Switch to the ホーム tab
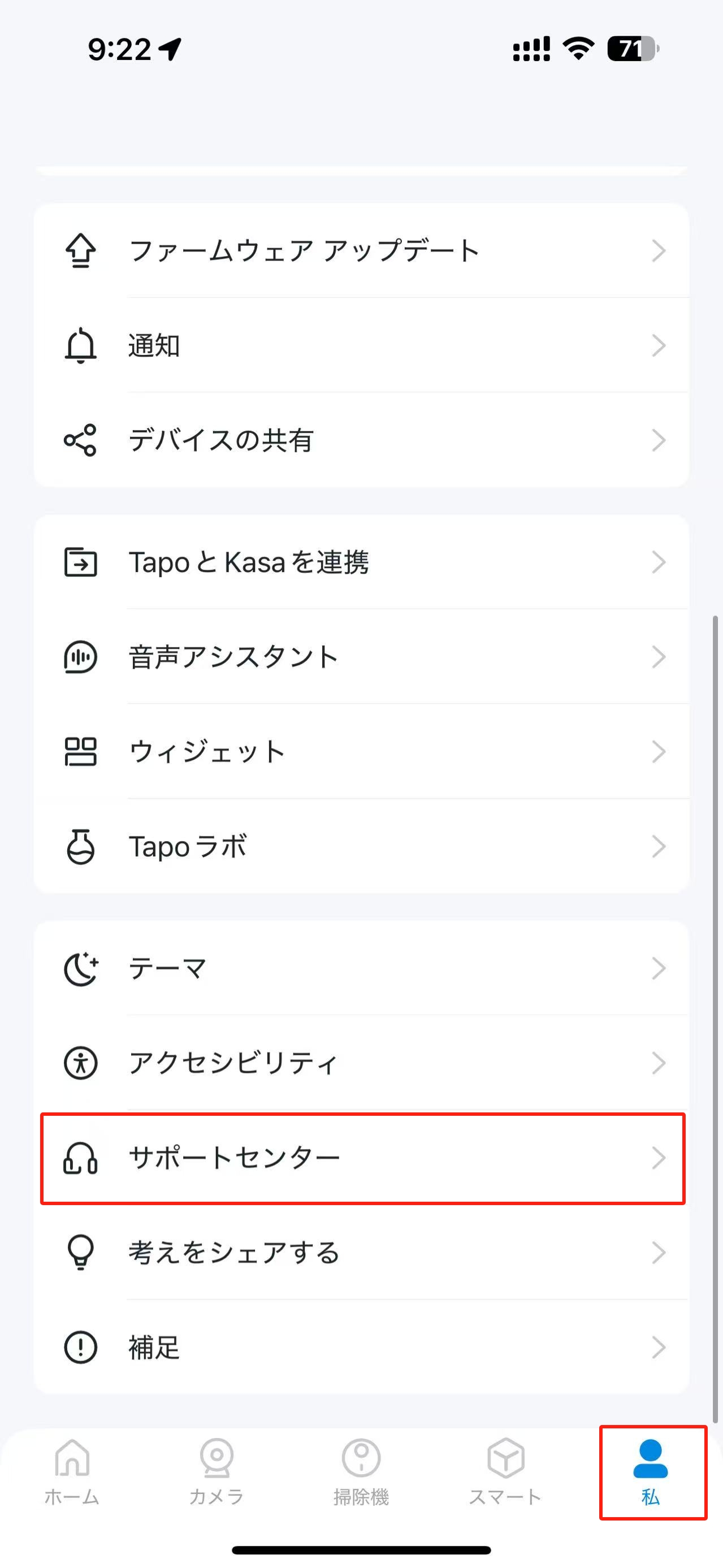The height and width of the screenshot is (1568, 723). click(x=72, y=1472)
